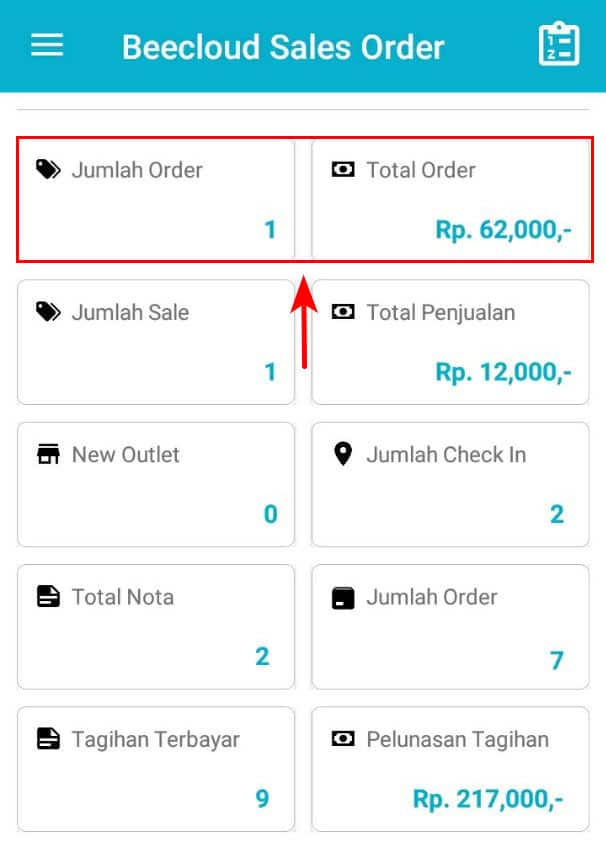
Task: Open the hamburger drawer menu
Action: pos(47,45)
